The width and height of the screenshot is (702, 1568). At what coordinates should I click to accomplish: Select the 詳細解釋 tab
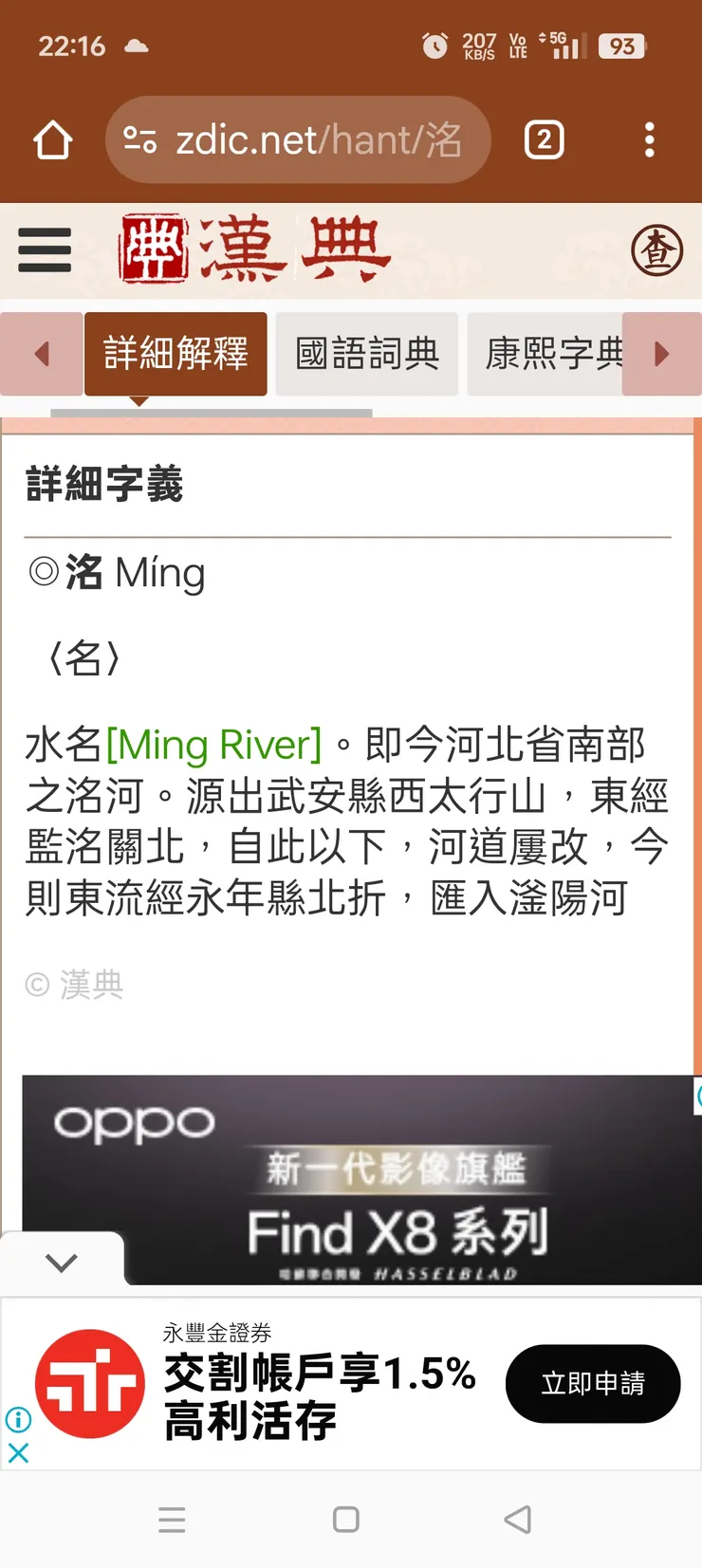coord(175,354)
